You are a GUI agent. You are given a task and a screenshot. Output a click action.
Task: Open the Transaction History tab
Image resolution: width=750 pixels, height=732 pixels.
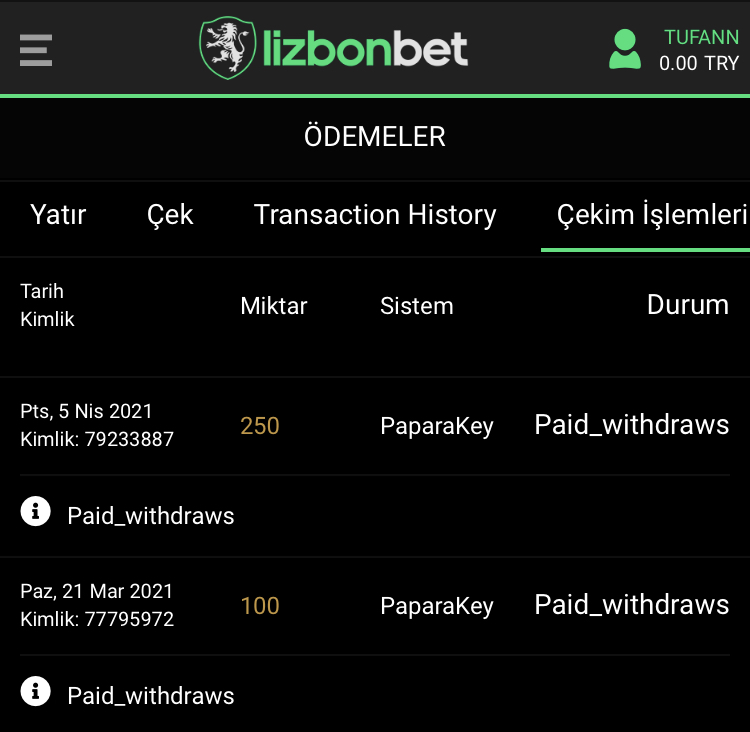click(x=375, y=215)
